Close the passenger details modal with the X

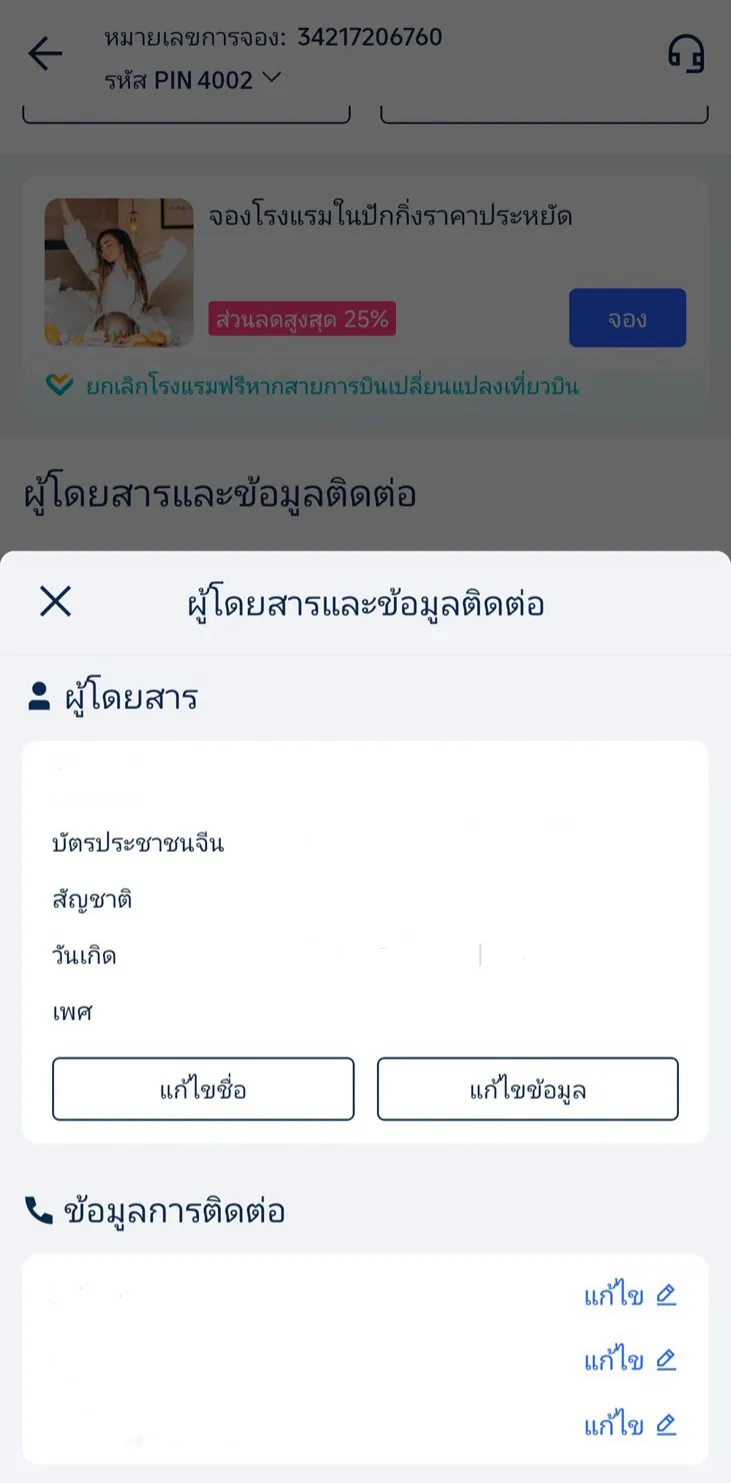55,602
